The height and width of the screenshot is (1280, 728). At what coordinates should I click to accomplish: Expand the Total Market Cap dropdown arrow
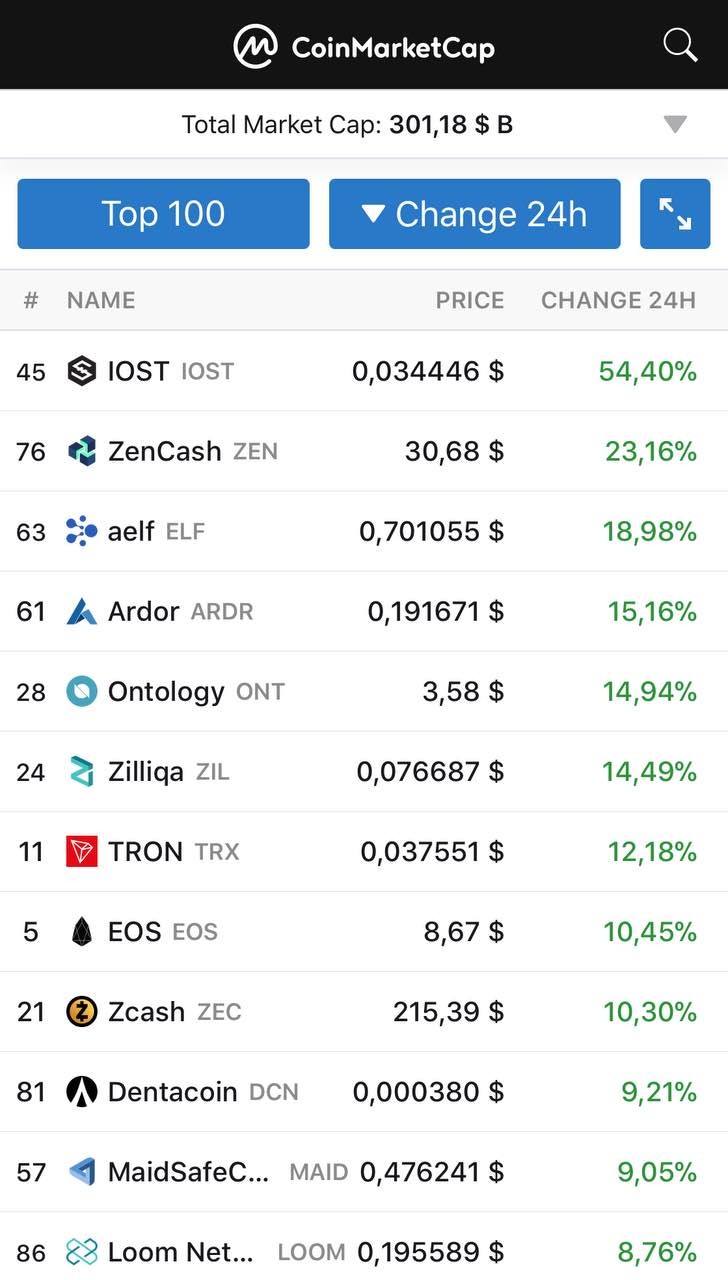click(x=675, y=124)
